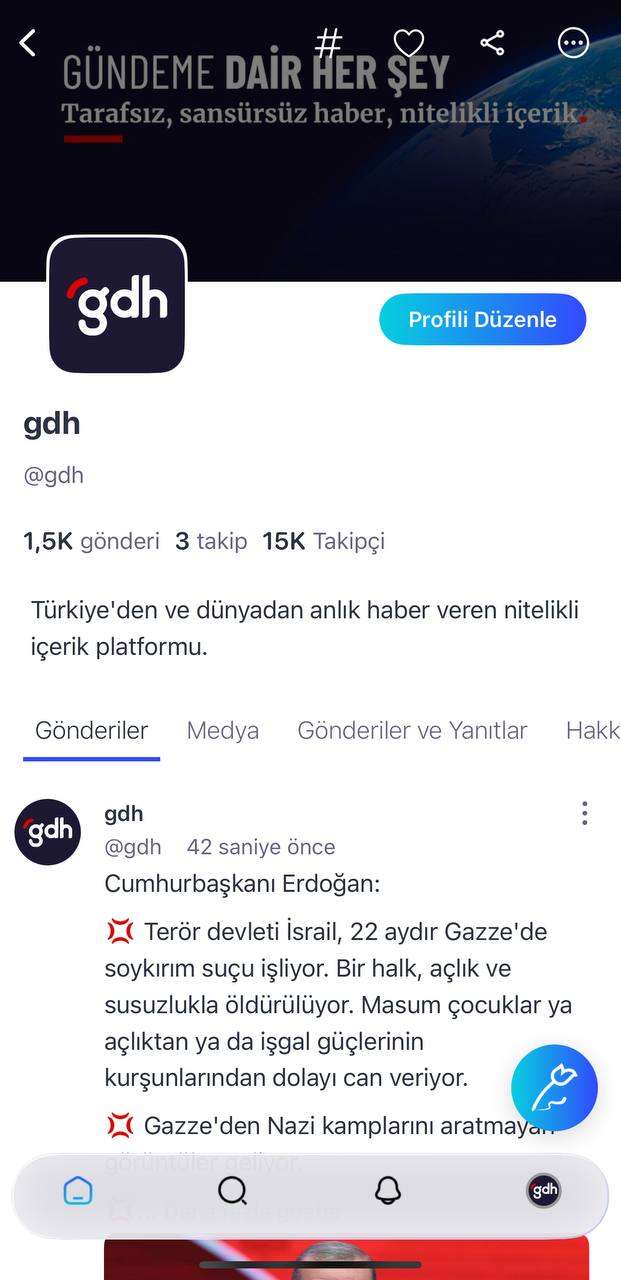Screen dimensions: 621x1280
Task: Share the gdh profile
Action: [x=492, y=43]
